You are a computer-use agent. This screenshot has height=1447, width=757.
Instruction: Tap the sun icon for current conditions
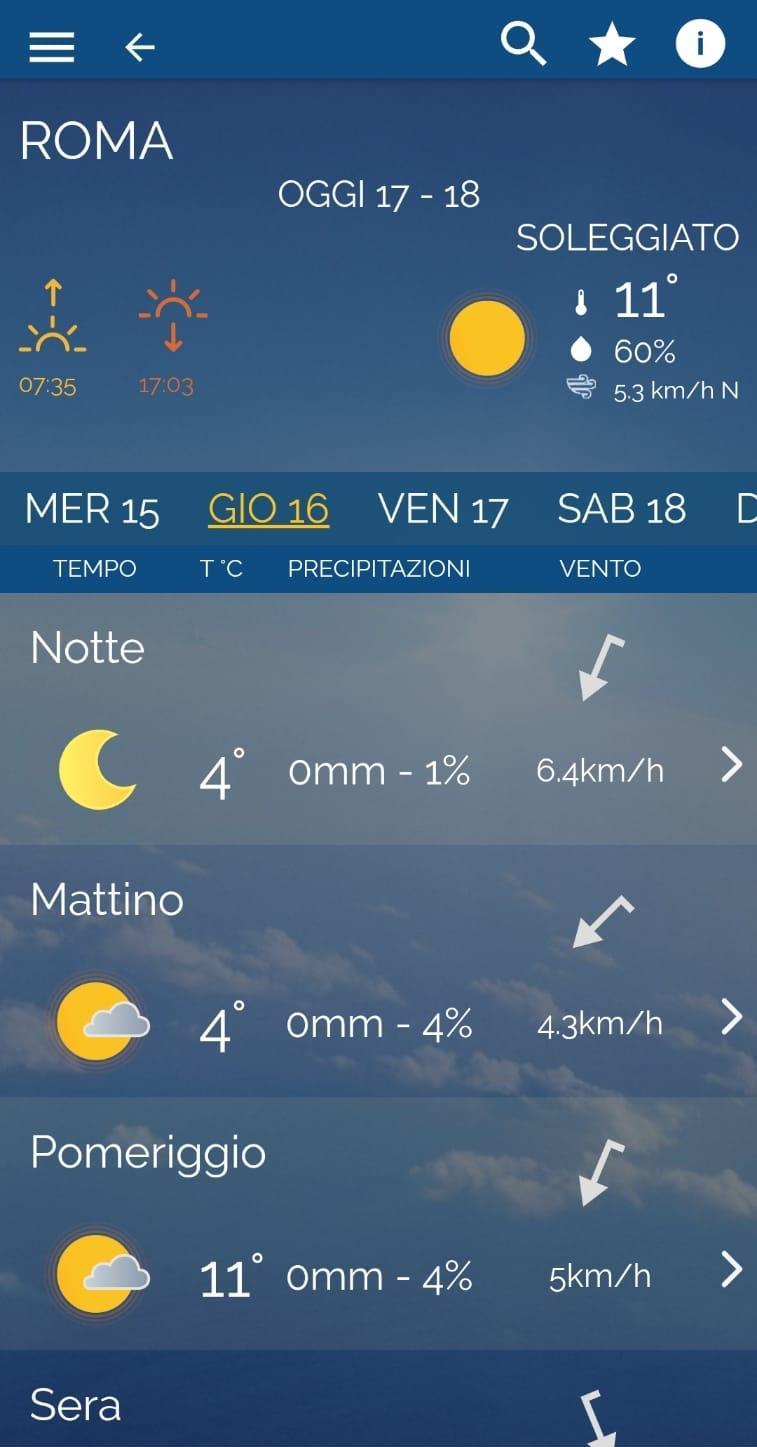[487, 338]
